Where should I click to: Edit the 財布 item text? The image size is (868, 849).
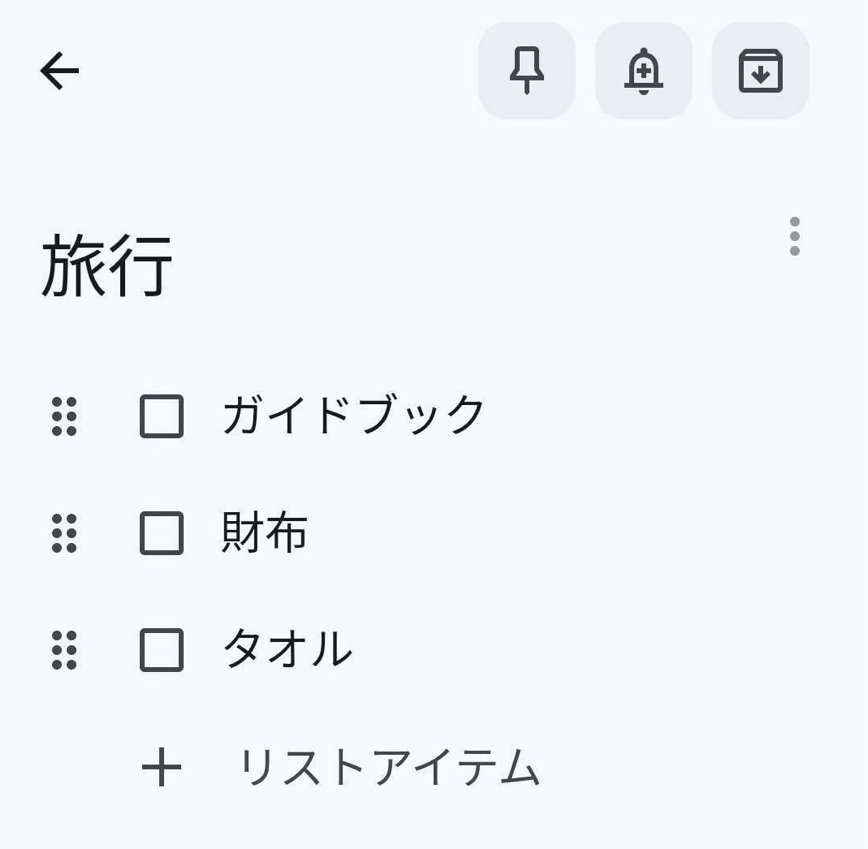(265, 533)
